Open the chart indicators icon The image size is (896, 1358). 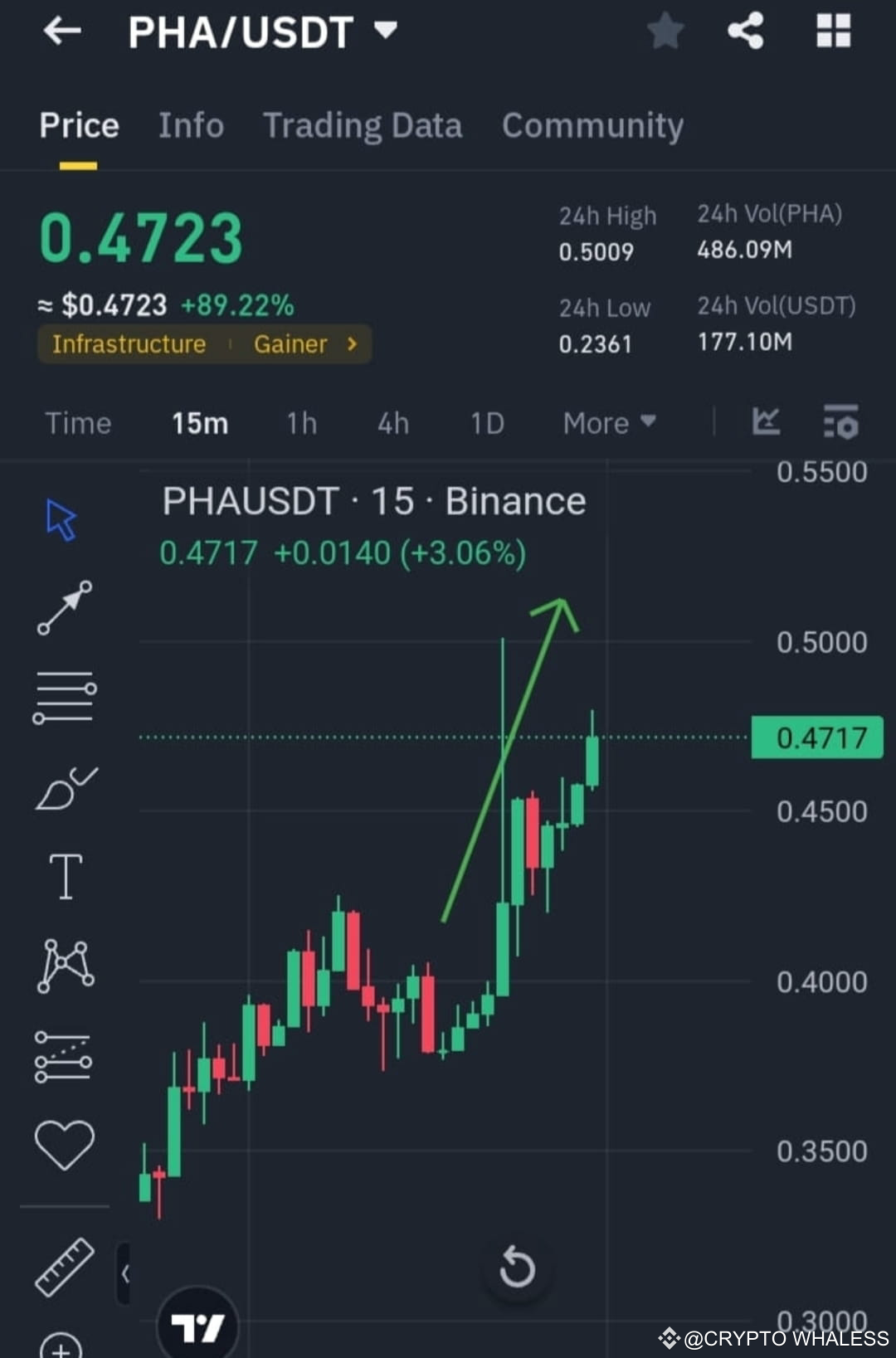766,423
